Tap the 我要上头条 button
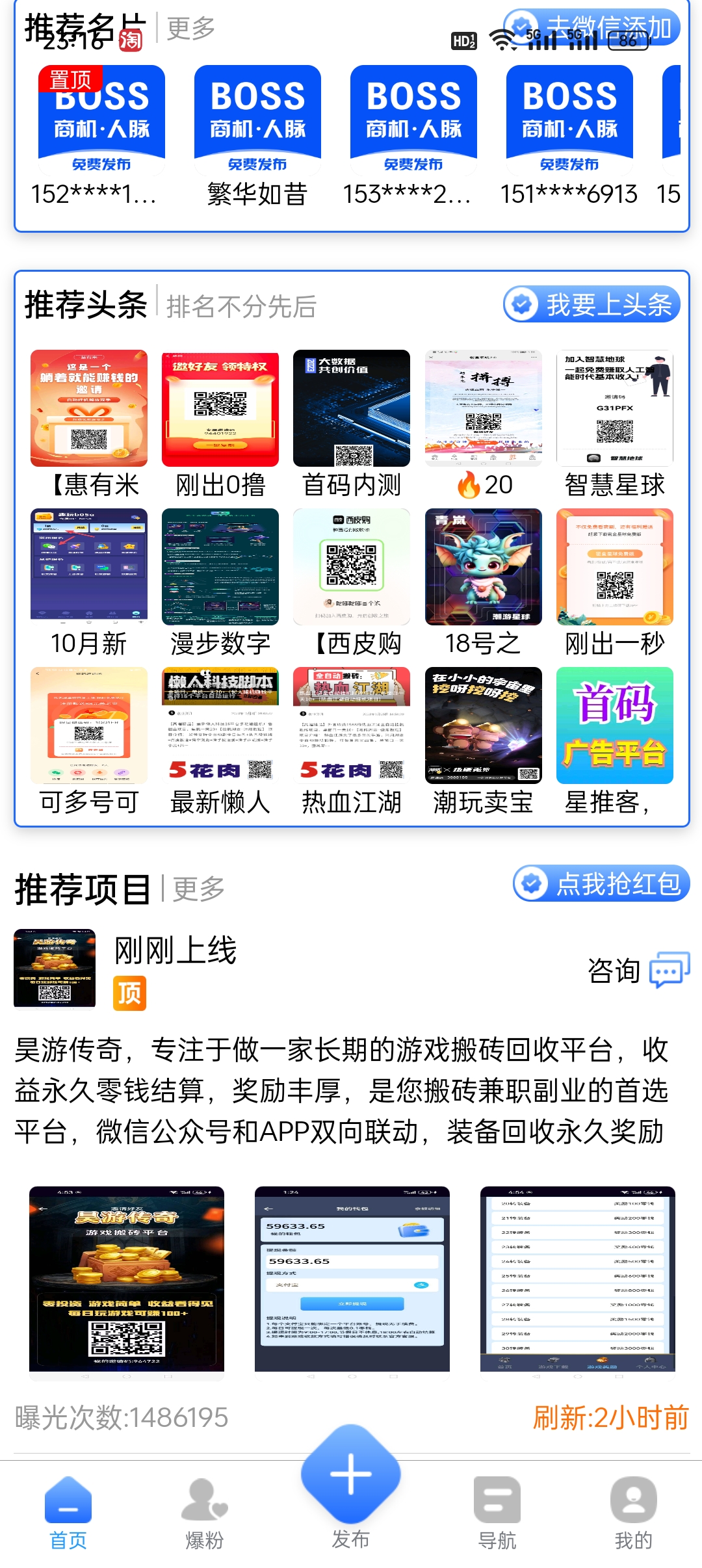This screenshot has width=702, height=1568. (591, 304)
